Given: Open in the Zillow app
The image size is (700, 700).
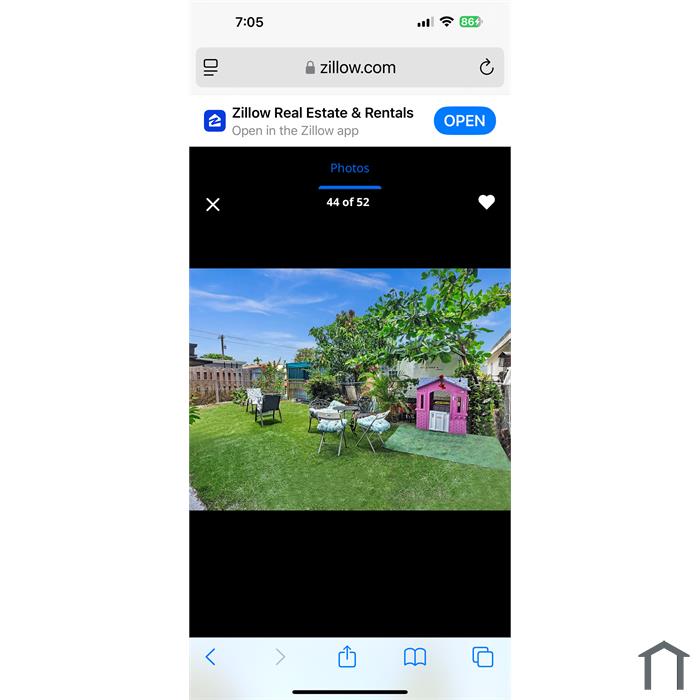Looking at the screenshot, I should click(x=464, y=121).
